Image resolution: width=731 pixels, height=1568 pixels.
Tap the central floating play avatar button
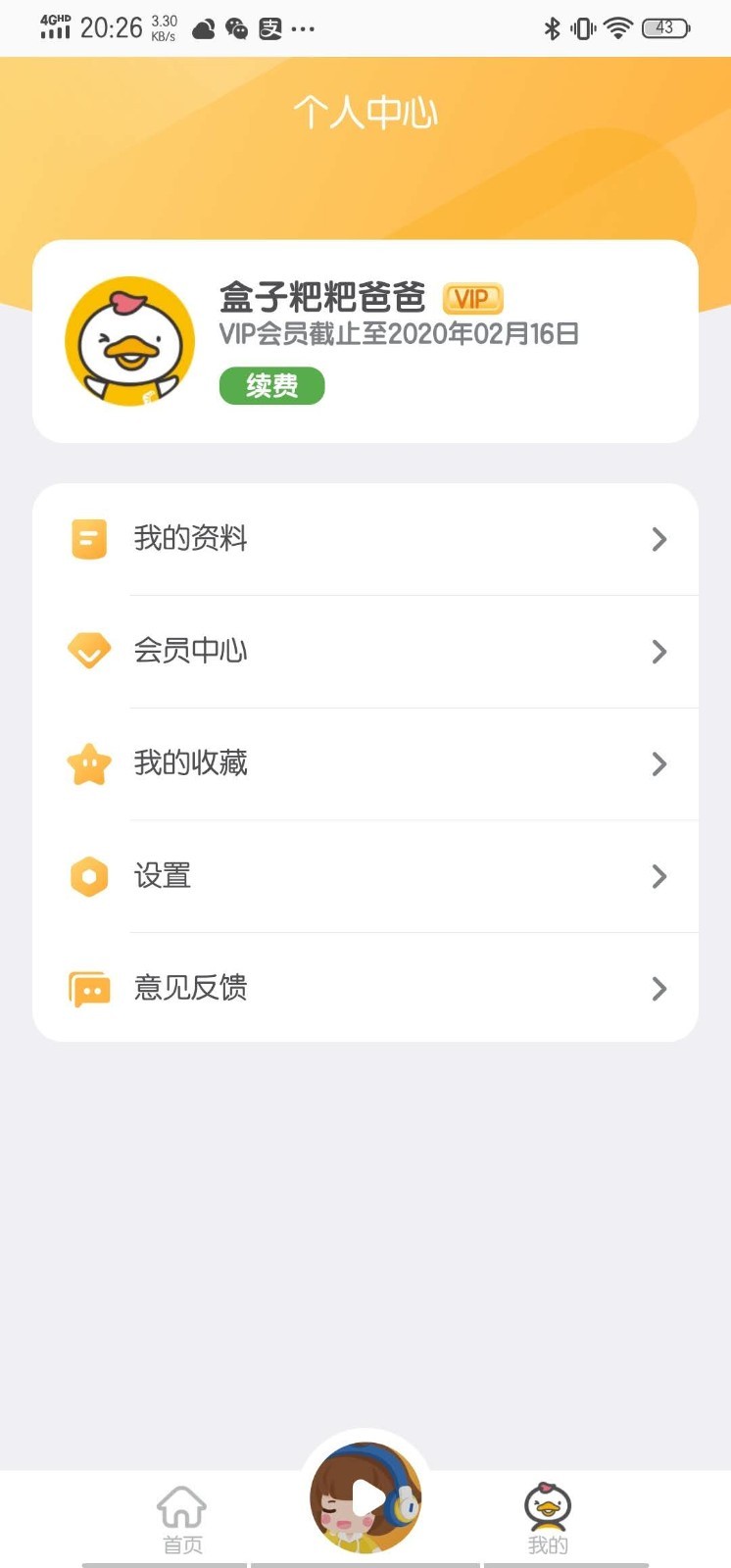pyautogui.click(x=365, y=1494)
